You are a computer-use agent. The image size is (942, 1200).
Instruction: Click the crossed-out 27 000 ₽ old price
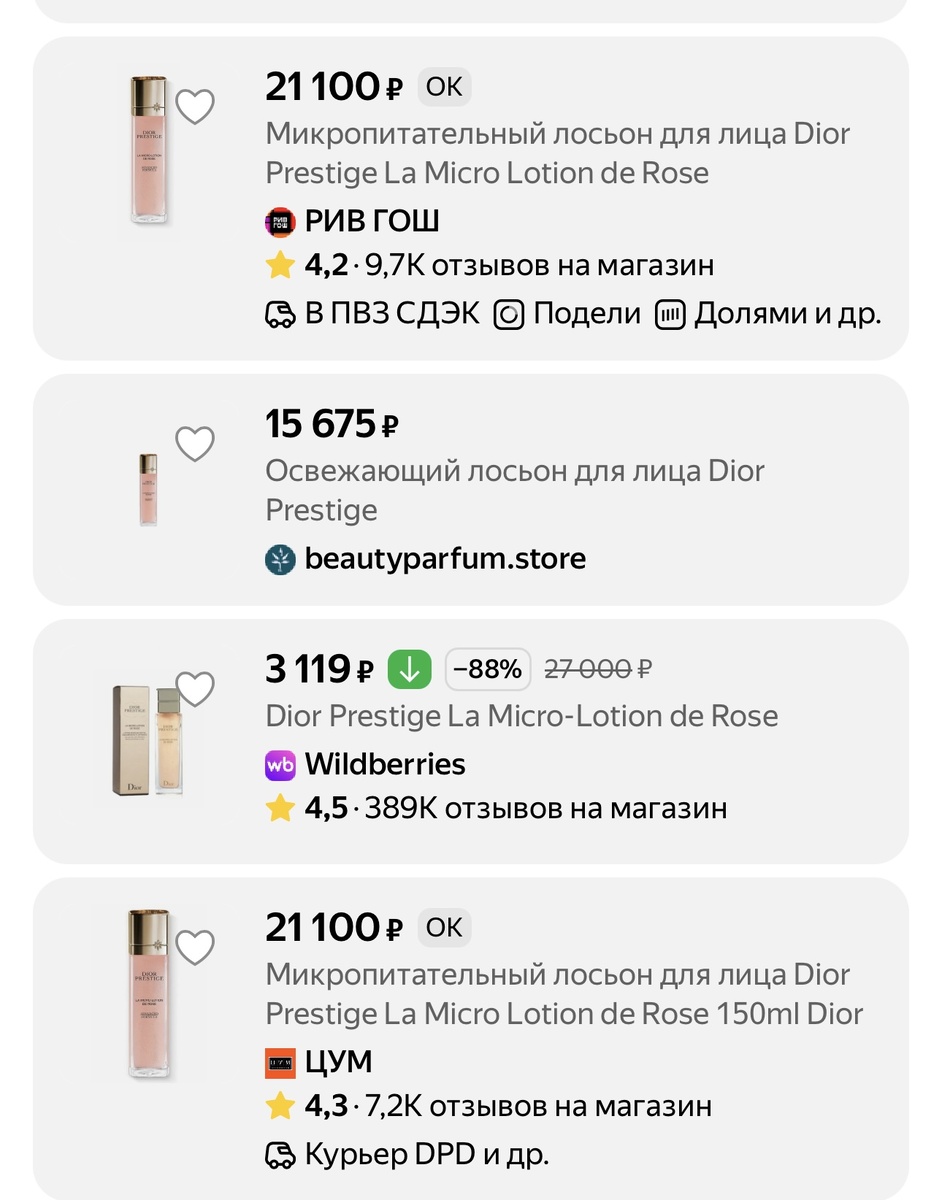pos(598,668)
